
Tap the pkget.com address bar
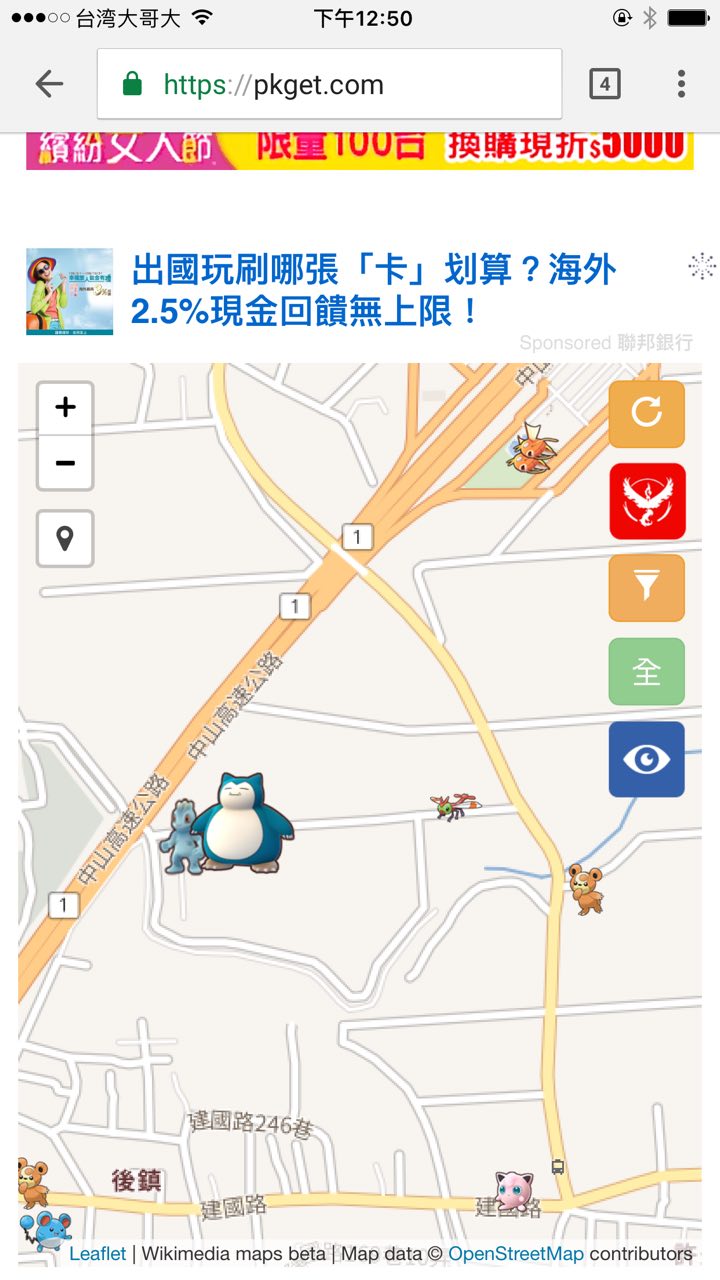tap(328, 85)
